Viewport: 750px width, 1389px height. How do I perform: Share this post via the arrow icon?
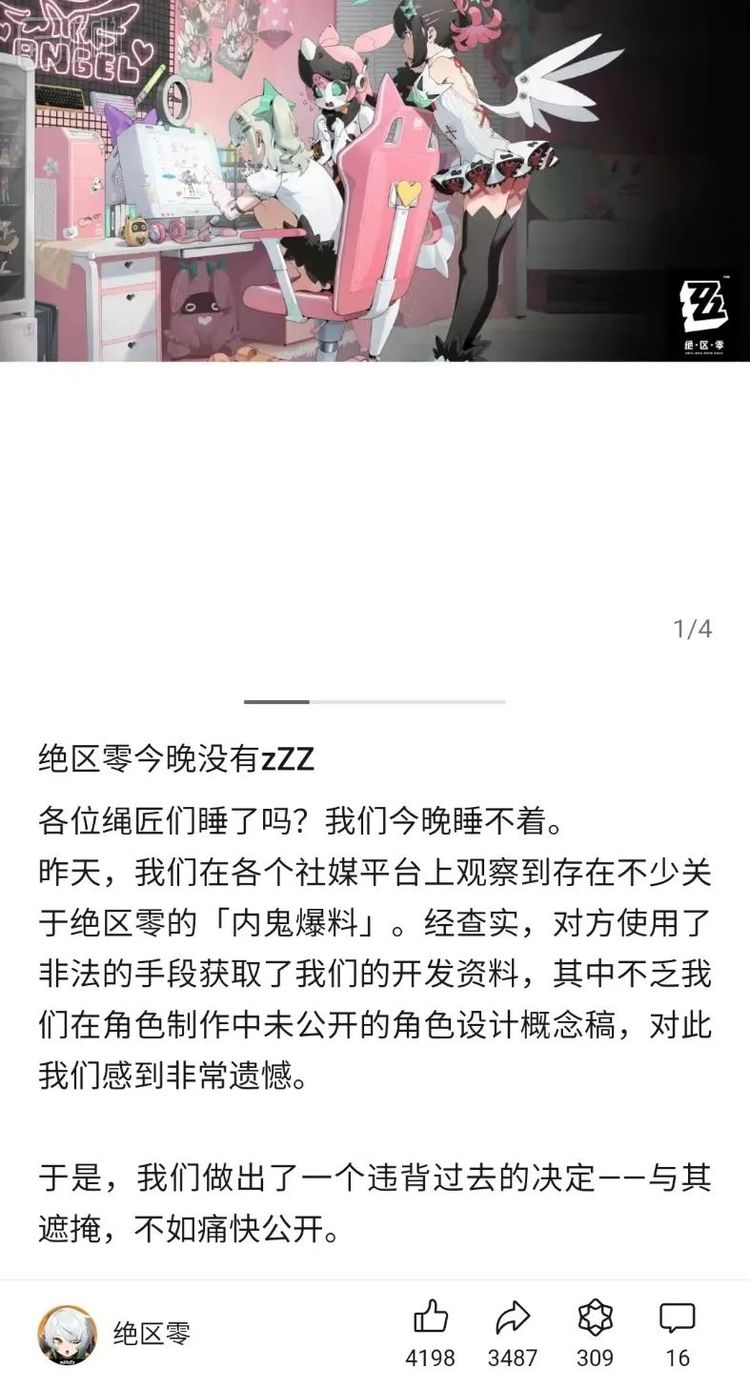[x=513, y=1319]
